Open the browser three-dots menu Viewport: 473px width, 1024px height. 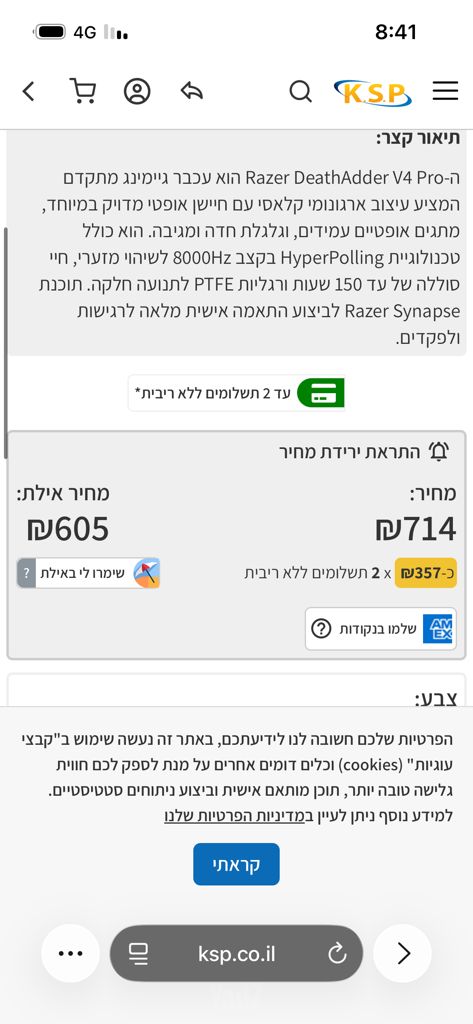[x=71, y=953]
